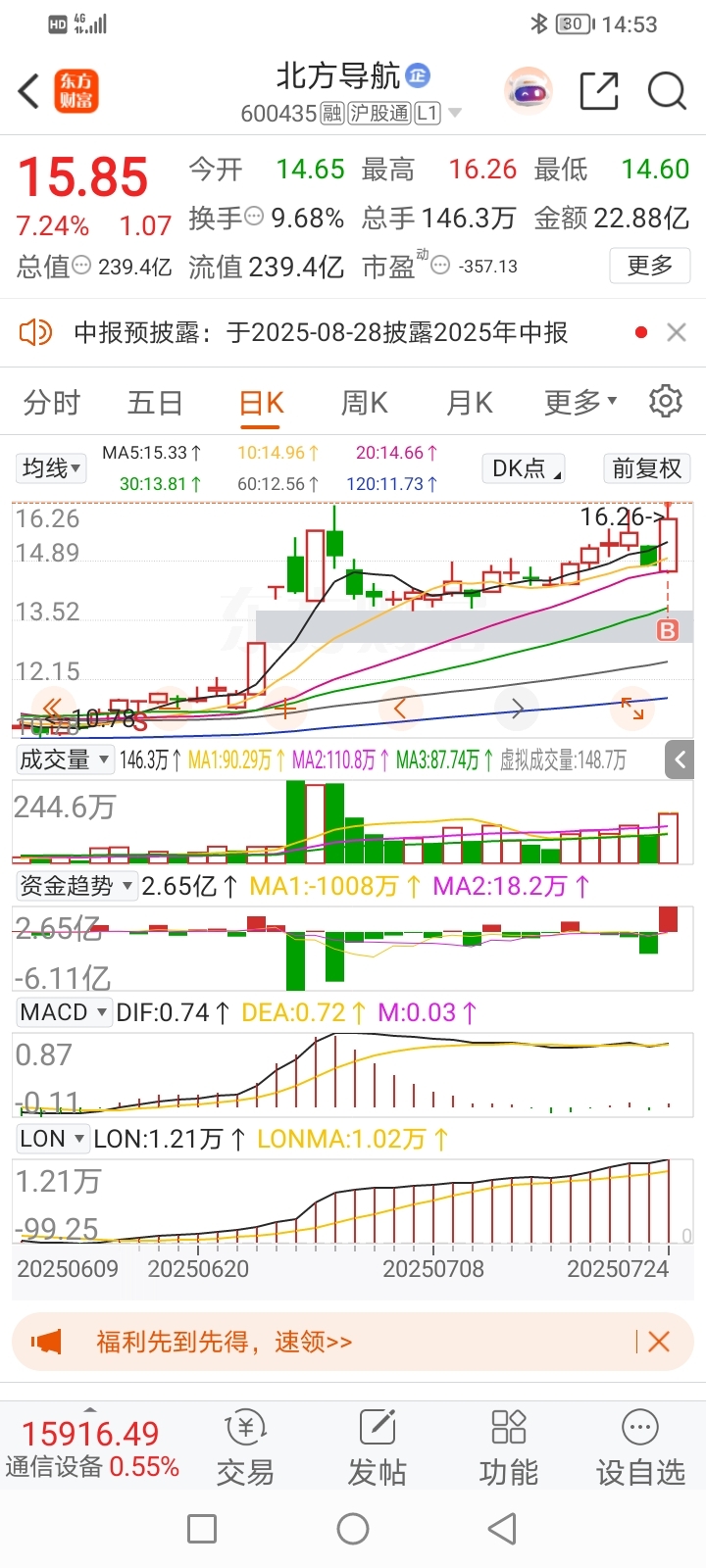706x1568 pixels.
Task: Go back using the top-left arrow
Action: click(29, 91)
